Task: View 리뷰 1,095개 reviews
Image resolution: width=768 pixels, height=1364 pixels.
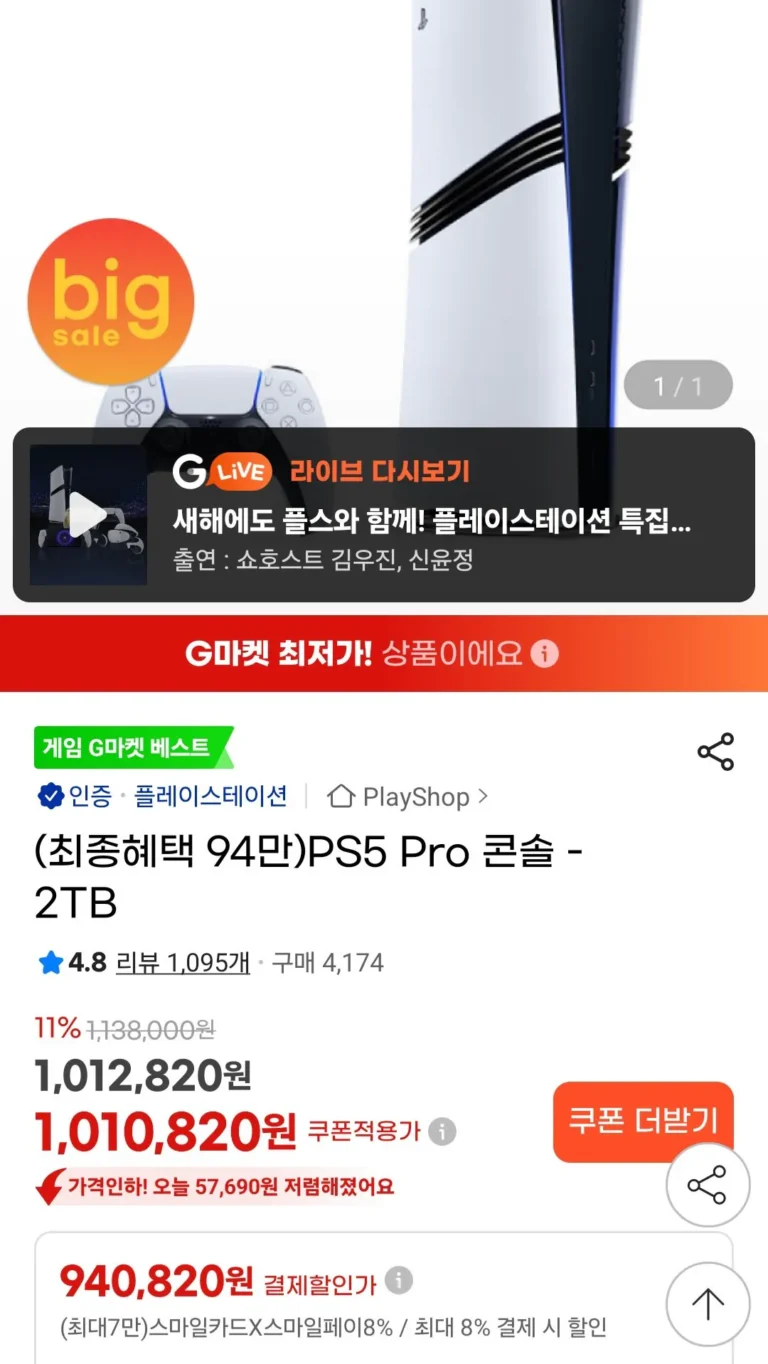Action: (183, 963)
